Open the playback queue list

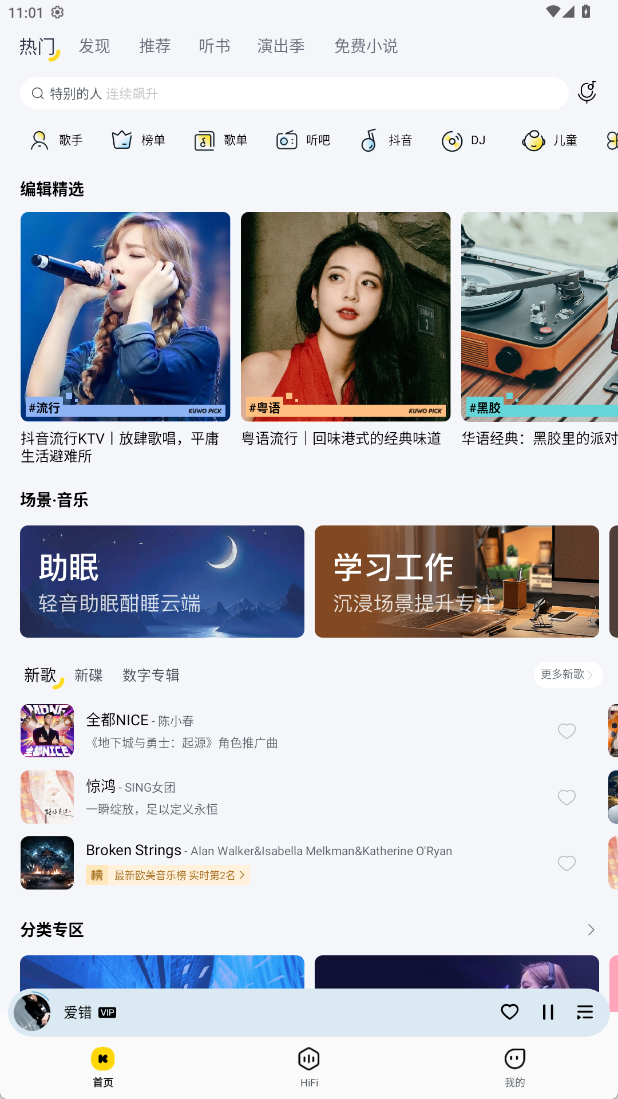(x=585, y=1012)
